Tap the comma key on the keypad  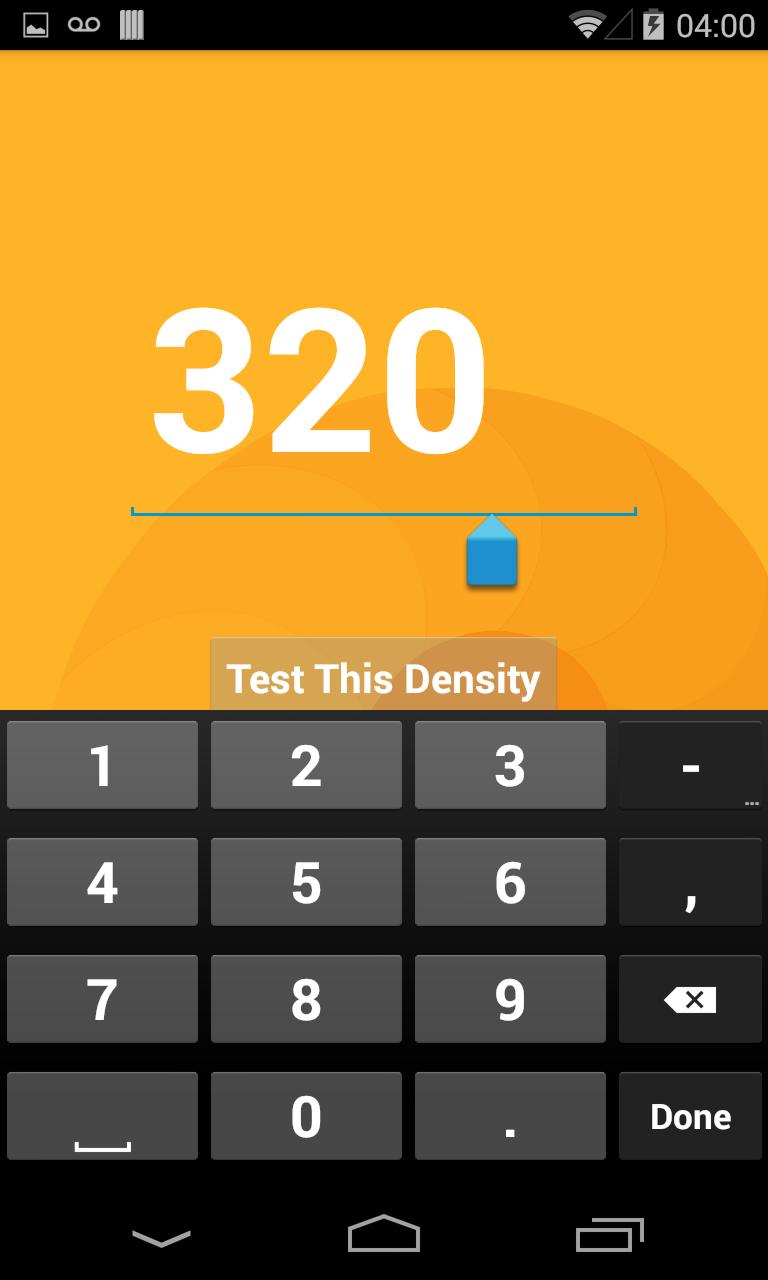[x=690, y=882]
